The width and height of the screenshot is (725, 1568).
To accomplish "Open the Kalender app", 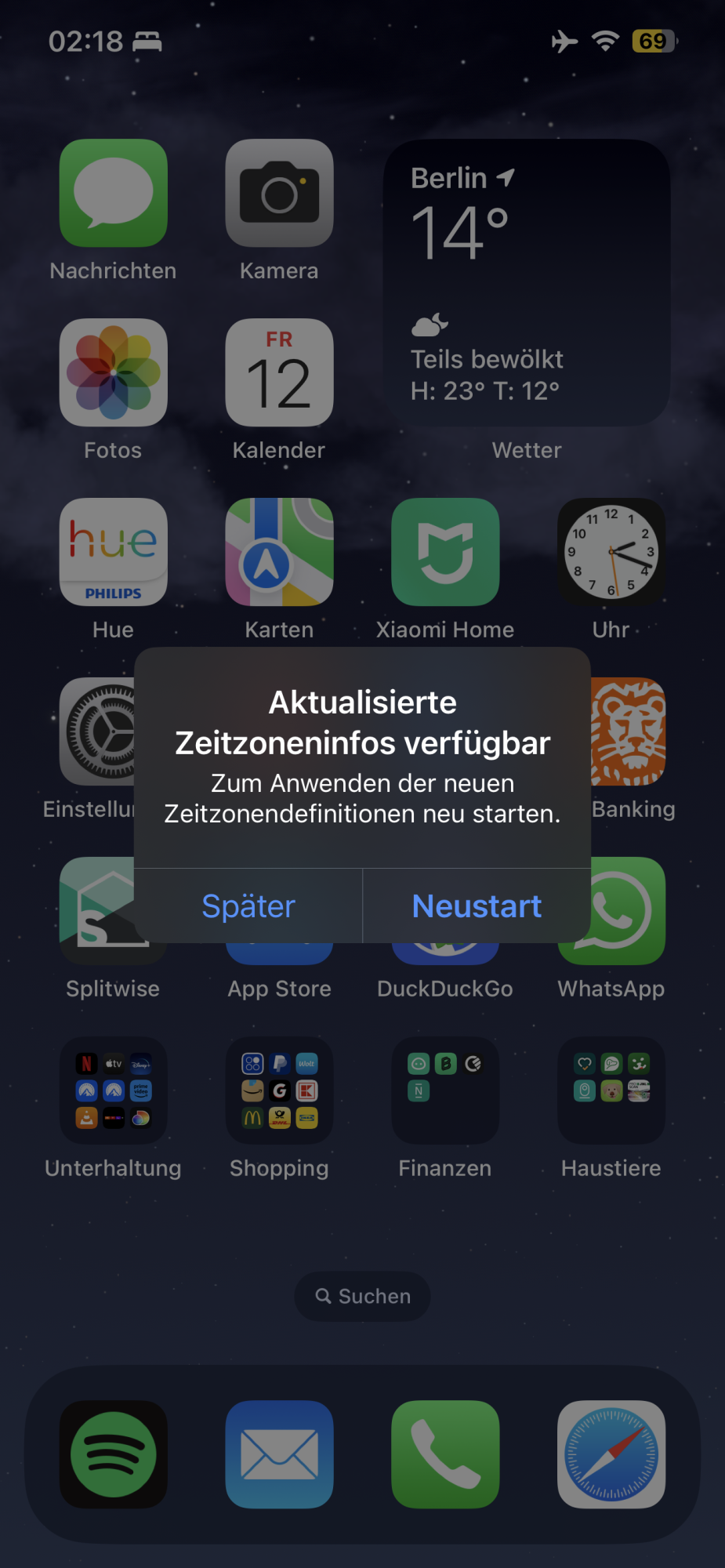I will [279, 372].
